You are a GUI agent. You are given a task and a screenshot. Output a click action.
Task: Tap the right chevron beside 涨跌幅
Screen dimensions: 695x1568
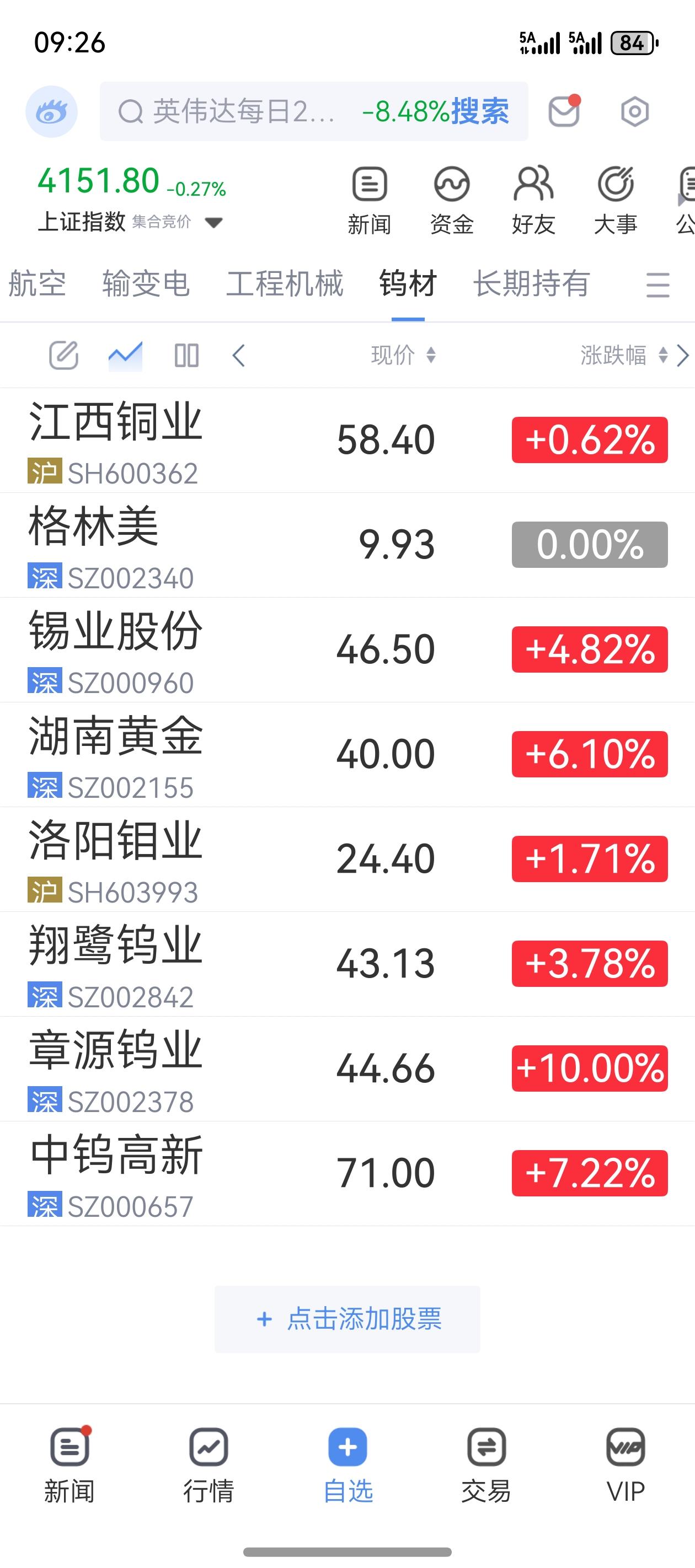click(x=682, y=356)
